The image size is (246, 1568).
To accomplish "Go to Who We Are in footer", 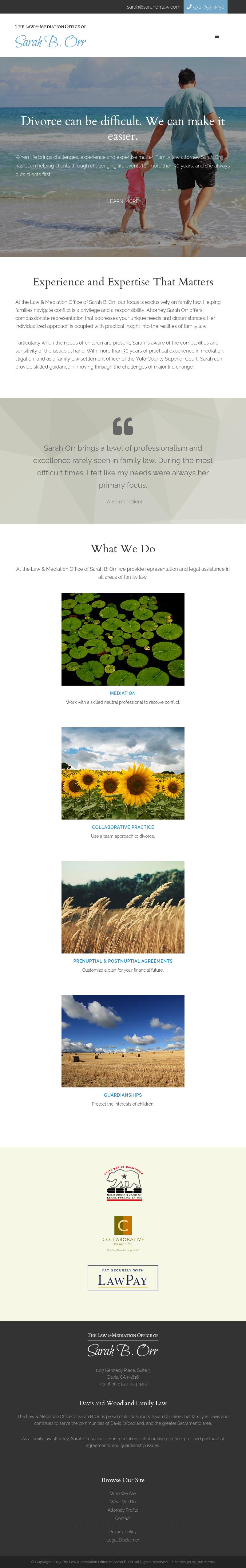I will [x=123, y=1493].
